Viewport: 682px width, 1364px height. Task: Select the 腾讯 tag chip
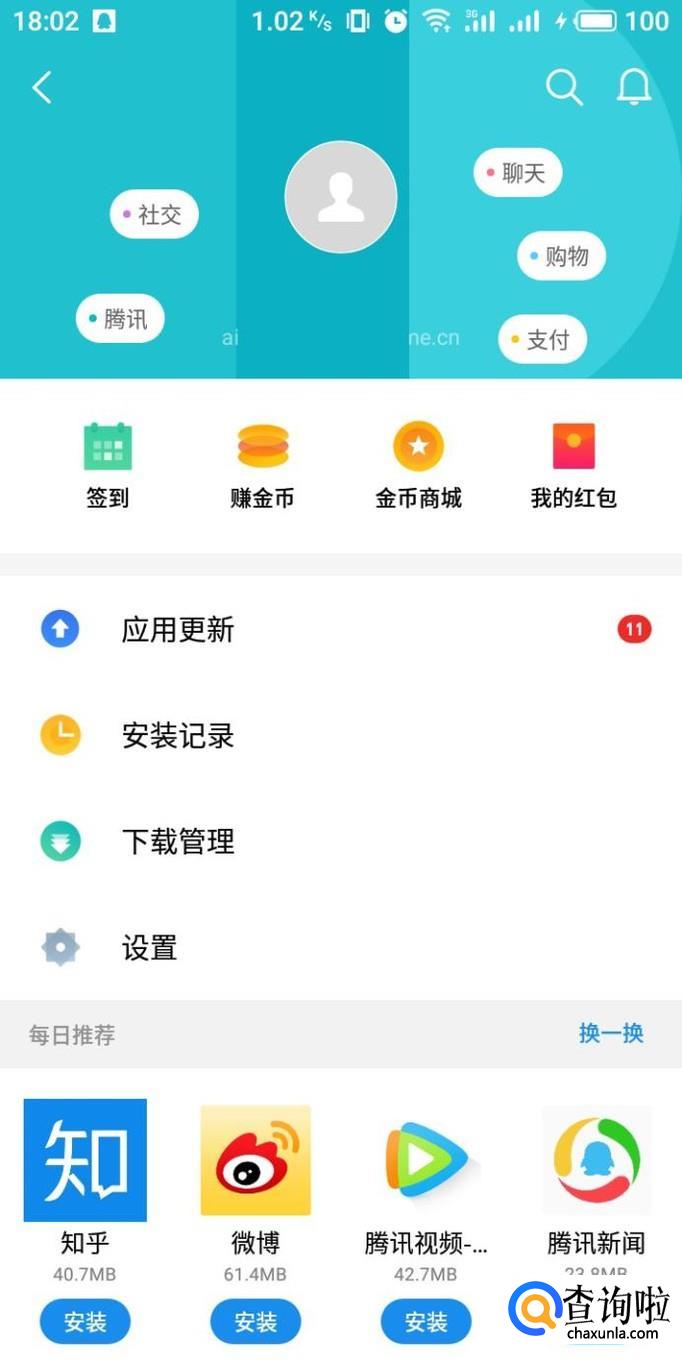tap(120, 320)
